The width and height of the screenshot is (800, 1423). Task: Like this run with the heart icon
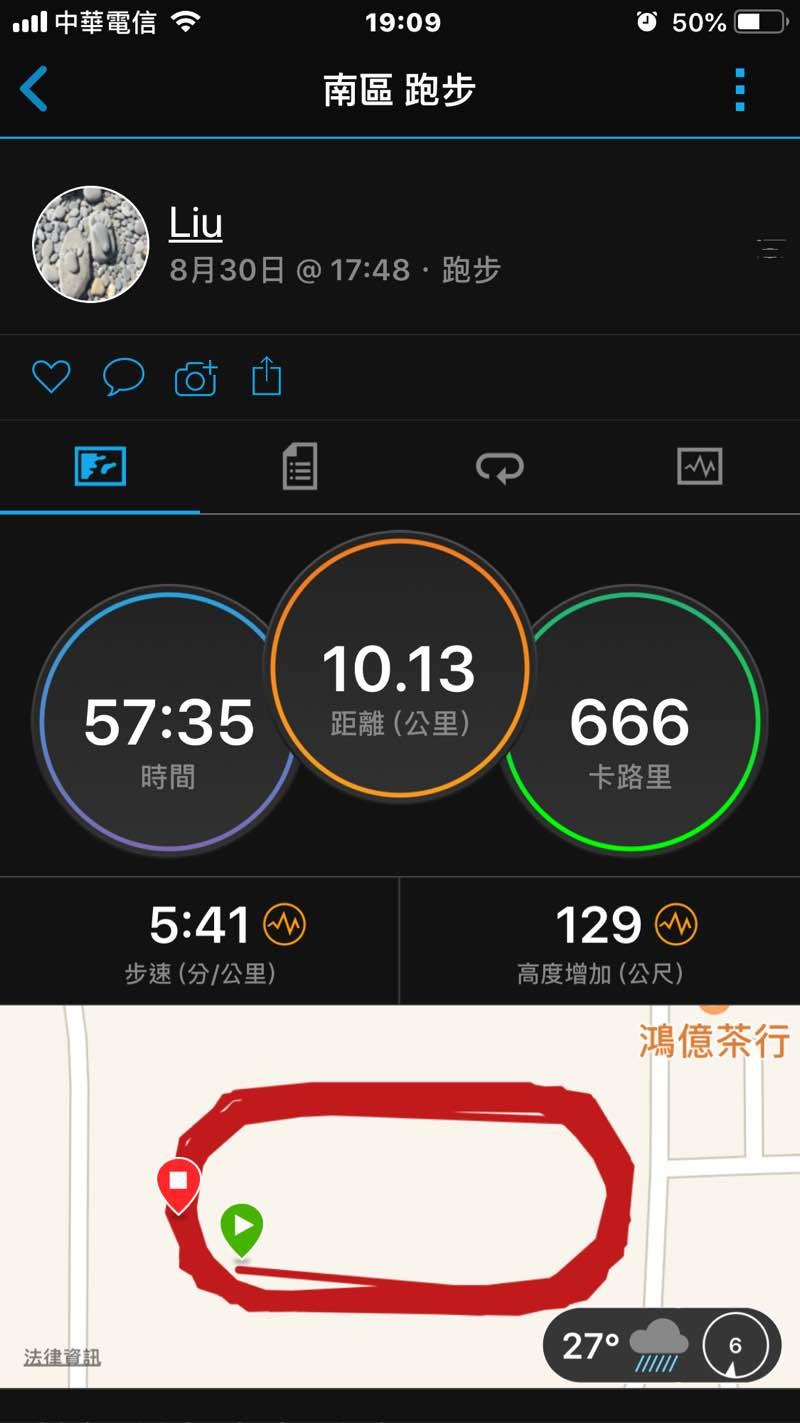(x=51, y=377)
